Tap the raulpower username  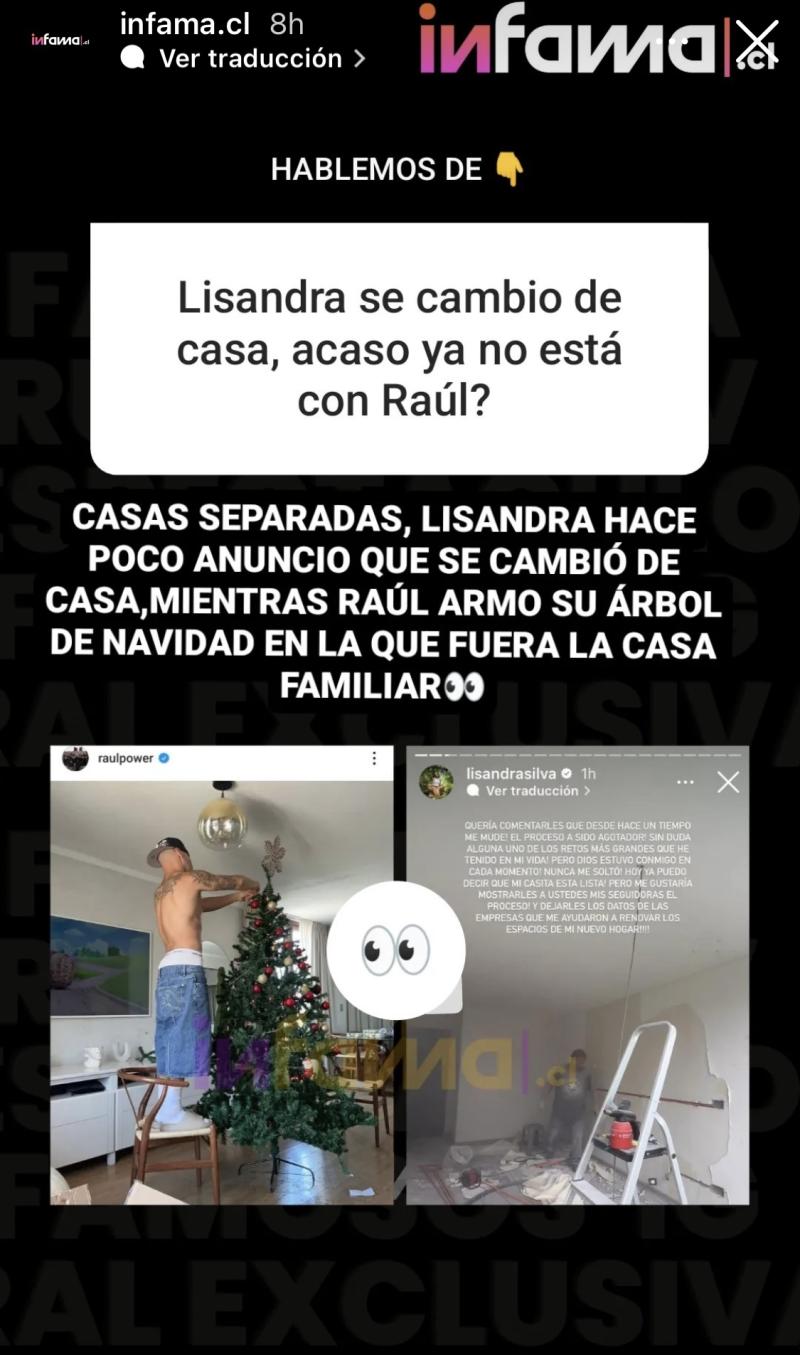[x=128, y=757]
